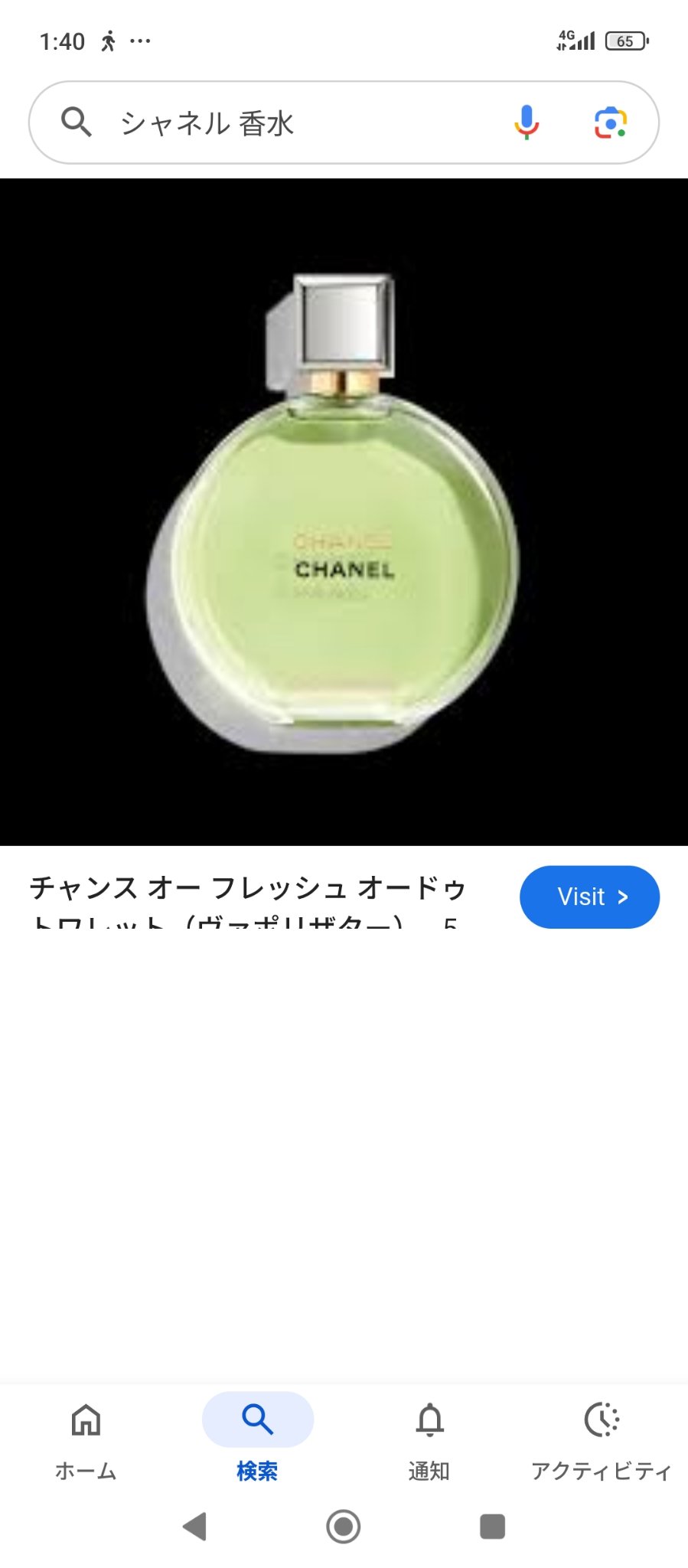Tap the voice search microphone icon
Image resolution: width=688 pixels, height=1568 pixels.
point(526,122)
